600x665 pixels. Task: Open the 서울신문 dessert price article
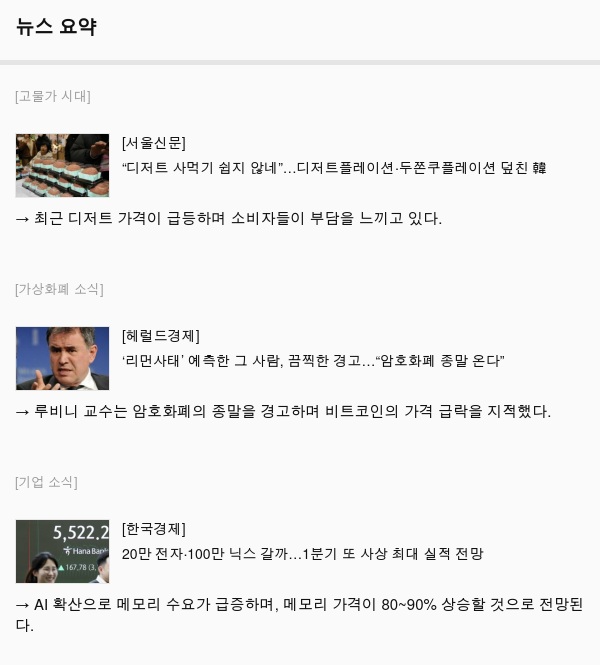click(333, 168)
